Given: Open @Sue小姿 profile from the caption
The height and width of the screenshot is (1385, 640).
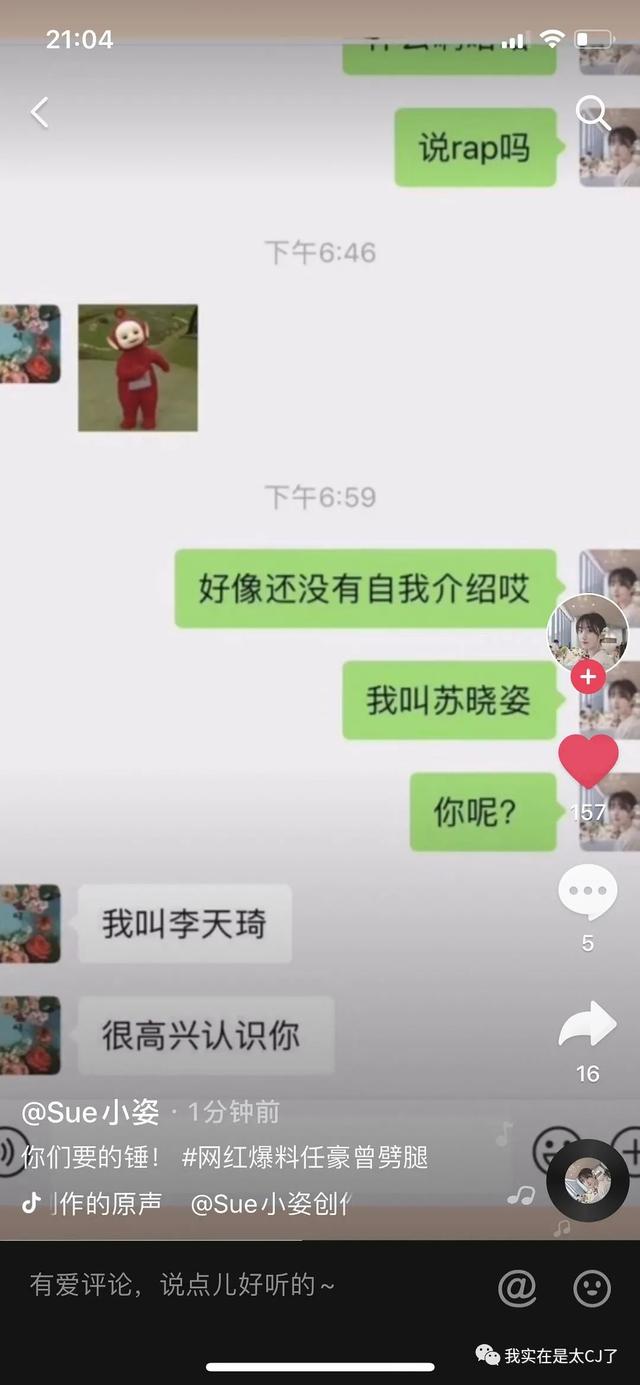Looking at the screenshot, I should pos(91,1112).
